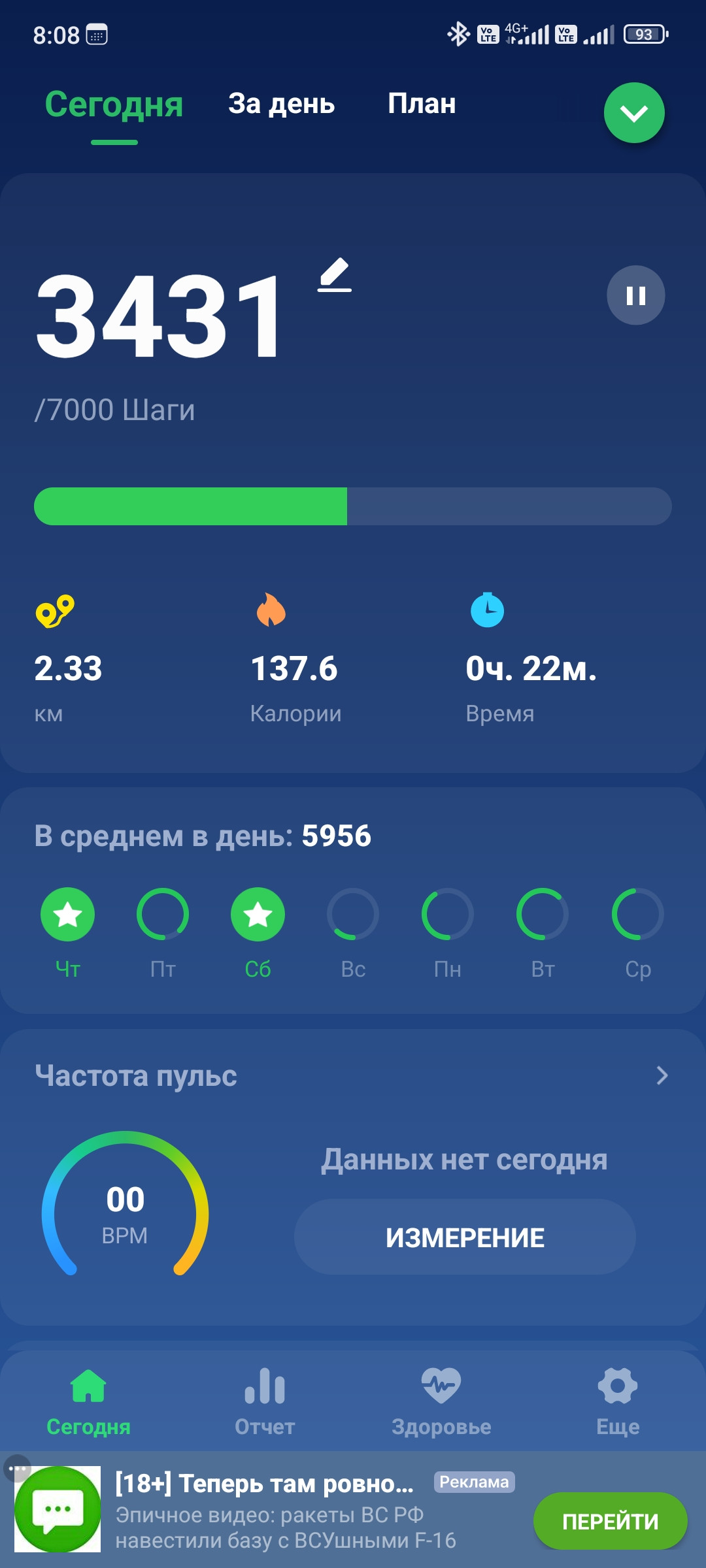Open the План tab
Image resolution: width=706 pixels, height=1568 pixels.
(422, 103)
